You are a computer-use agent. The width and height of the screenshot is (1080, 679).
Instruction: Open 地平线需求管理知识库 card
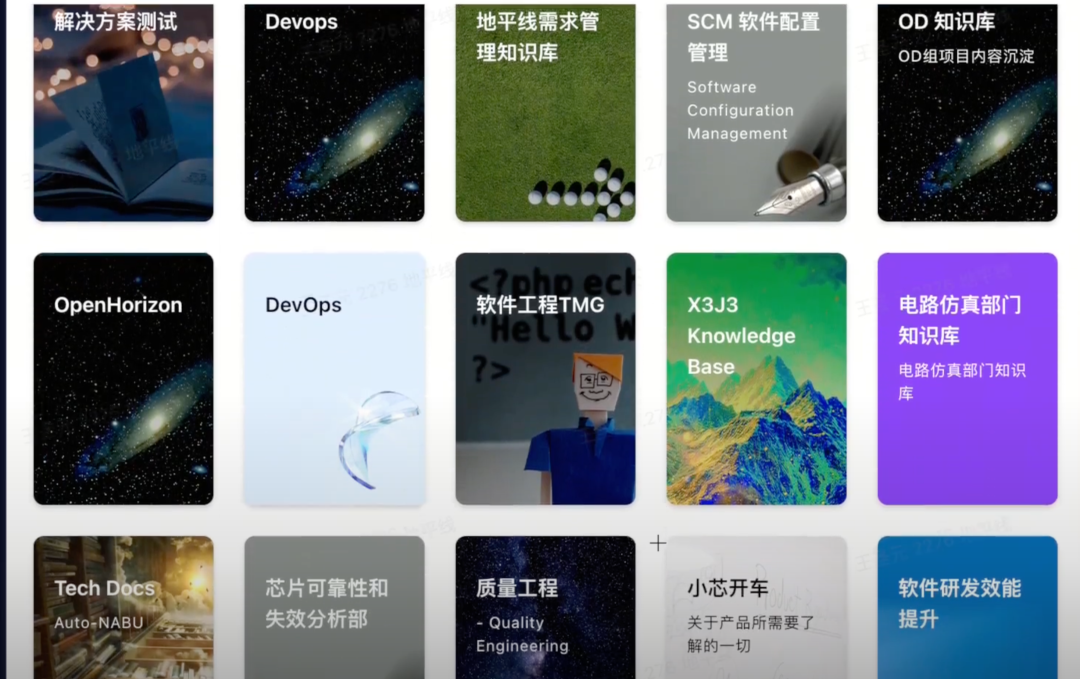point(545,112)
